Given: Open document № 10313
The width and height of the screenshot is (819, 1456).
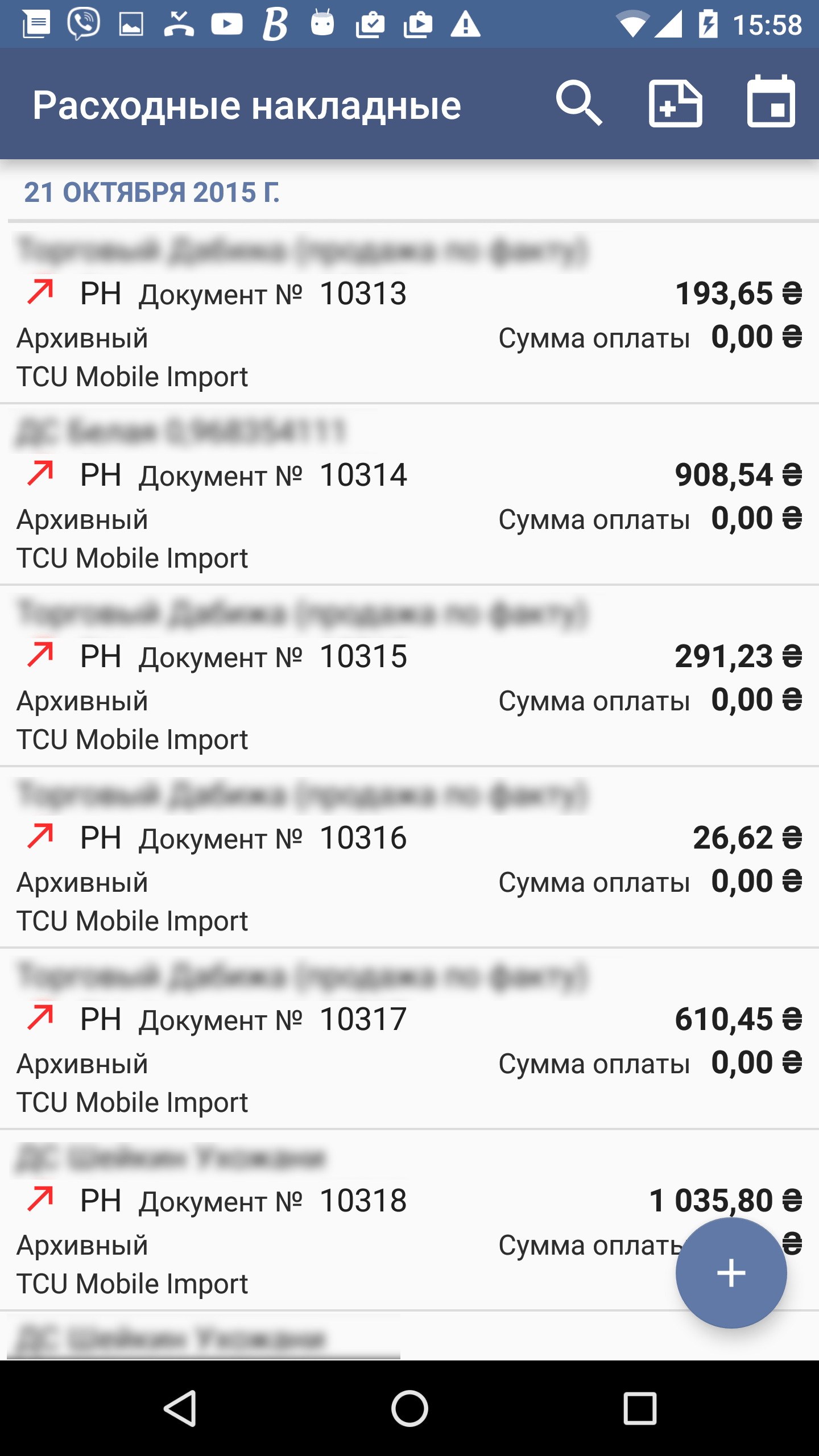Looking at the screenshot, I should (409, 313).
